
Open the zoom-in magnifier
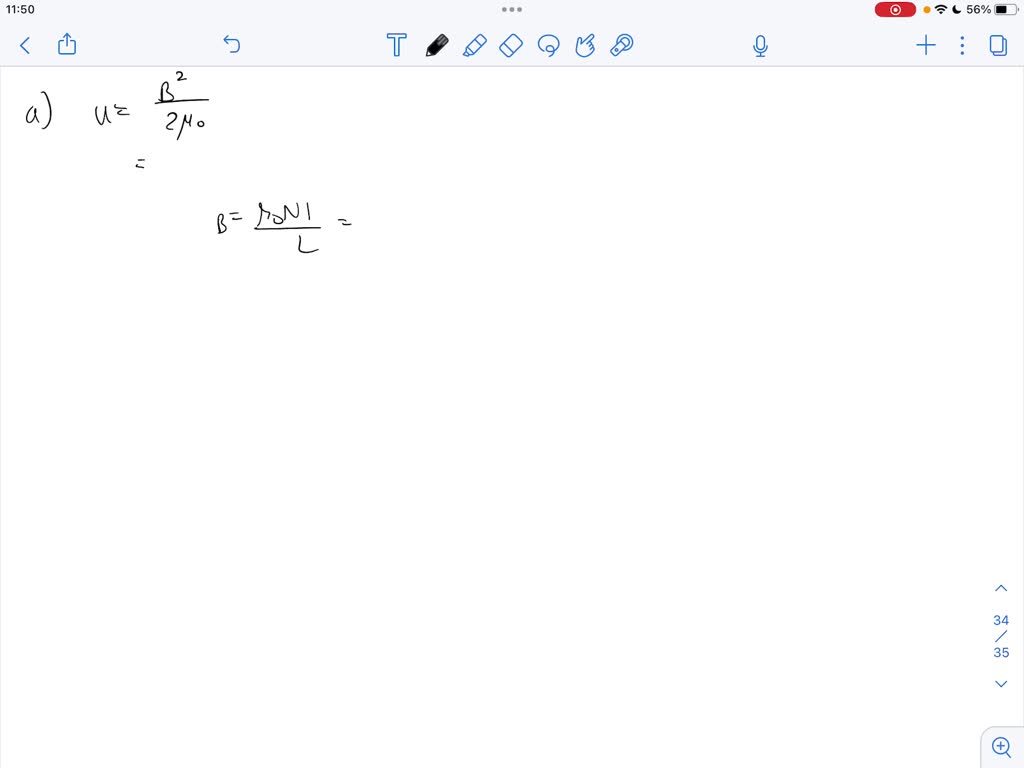point(1001,746)
